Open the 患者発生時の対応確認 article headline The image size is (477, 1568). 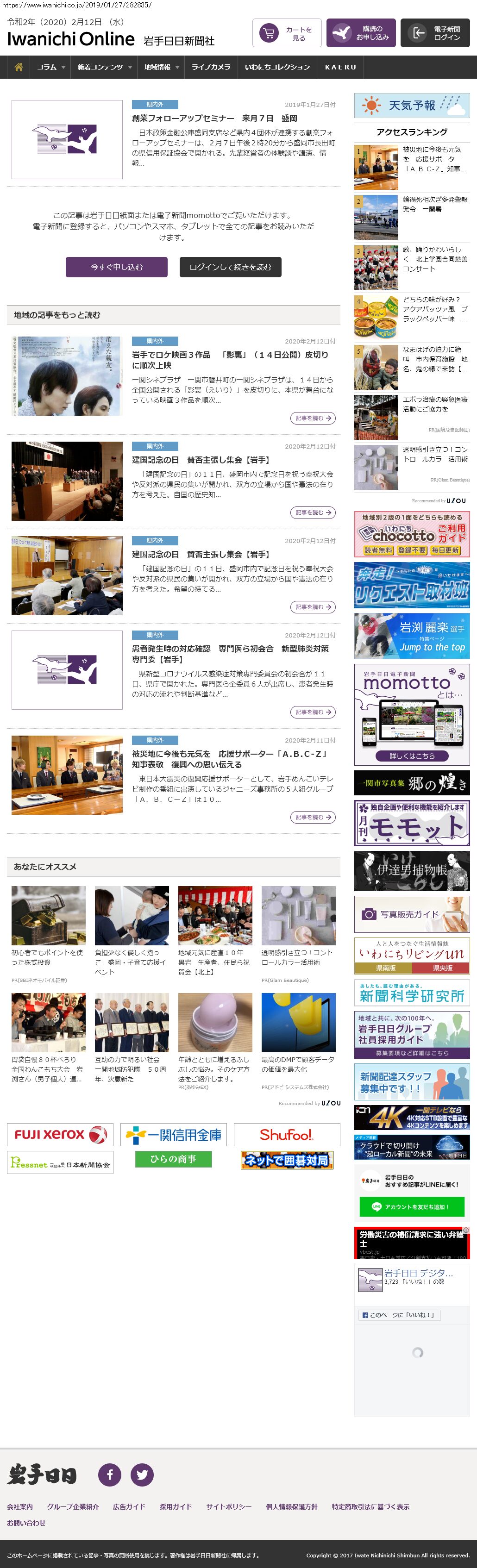[x=230, y=654]
